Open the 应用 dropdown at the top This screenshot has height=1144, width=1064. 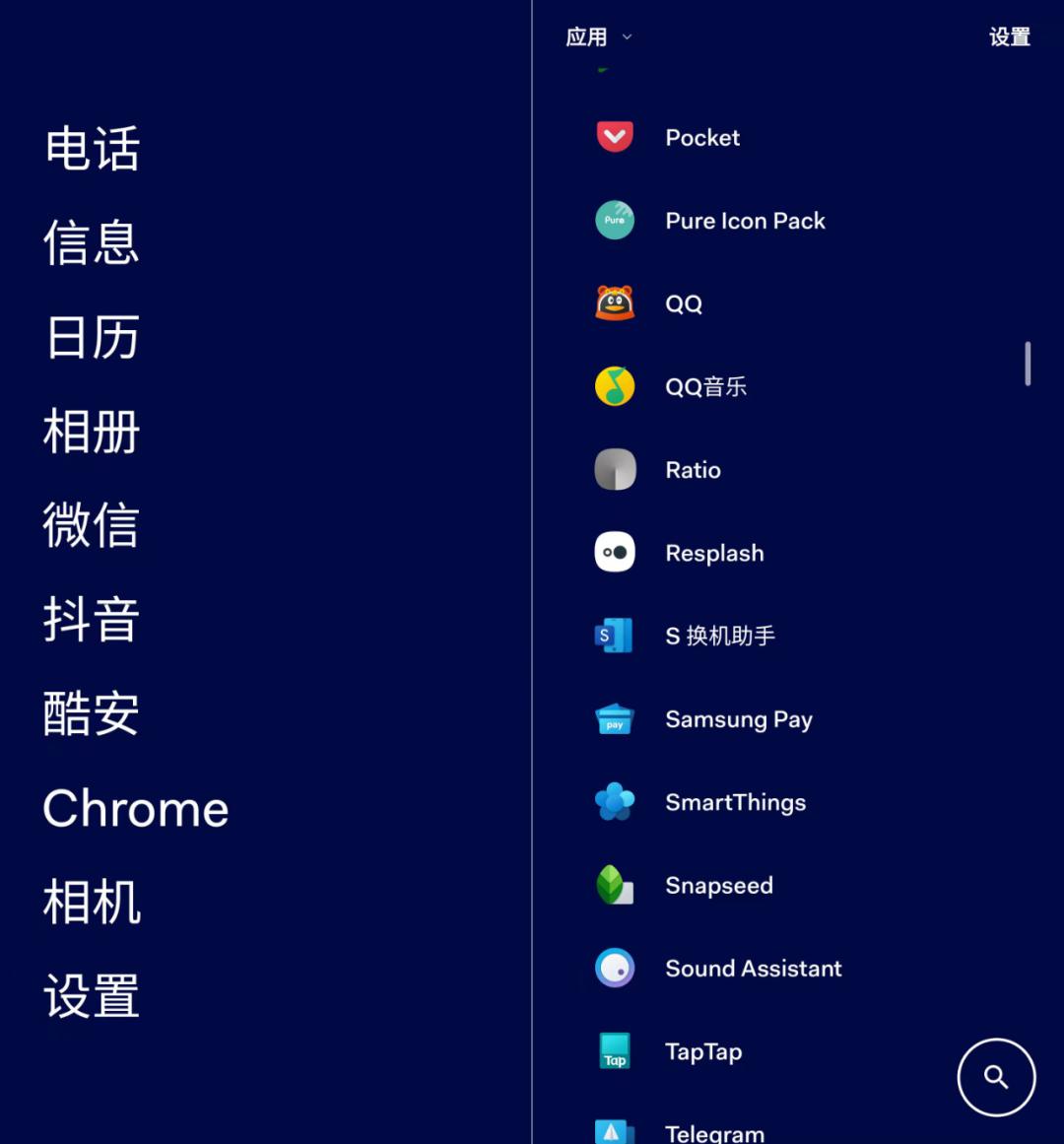pos(596,35)
